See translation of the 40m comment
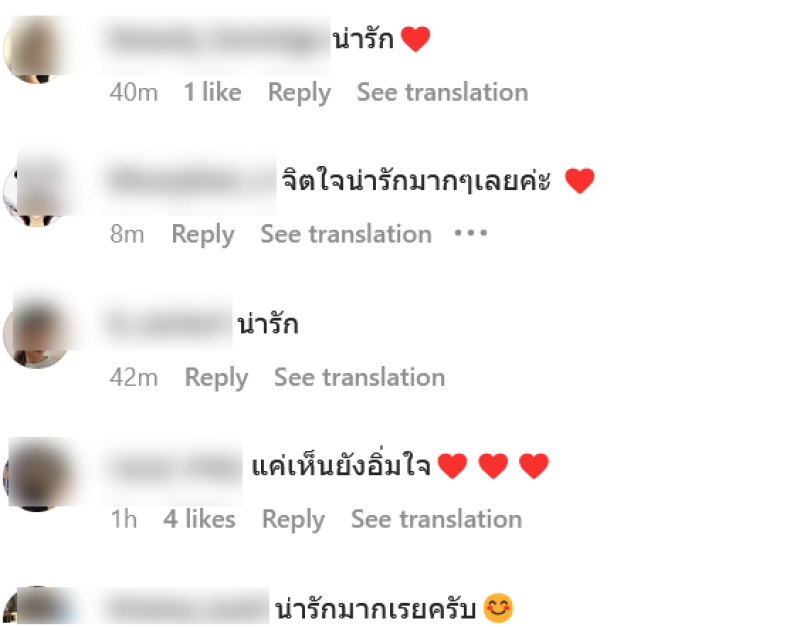 pyautogui.click(x=442, y=93)
